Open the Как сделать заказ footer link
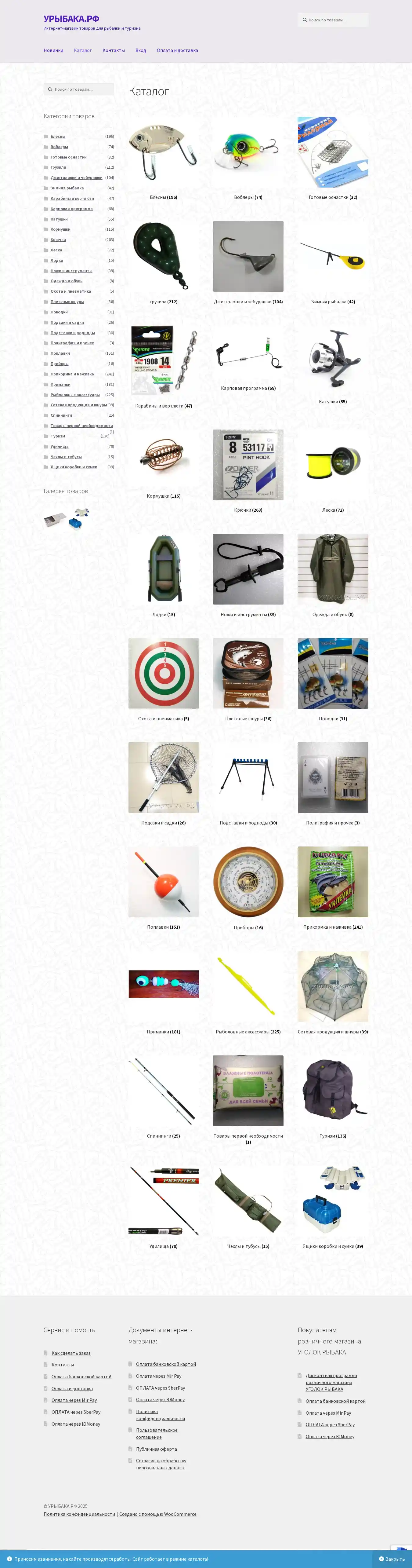The height and width of the screenshot is (1568, 412). click(x=70, y=1353)
